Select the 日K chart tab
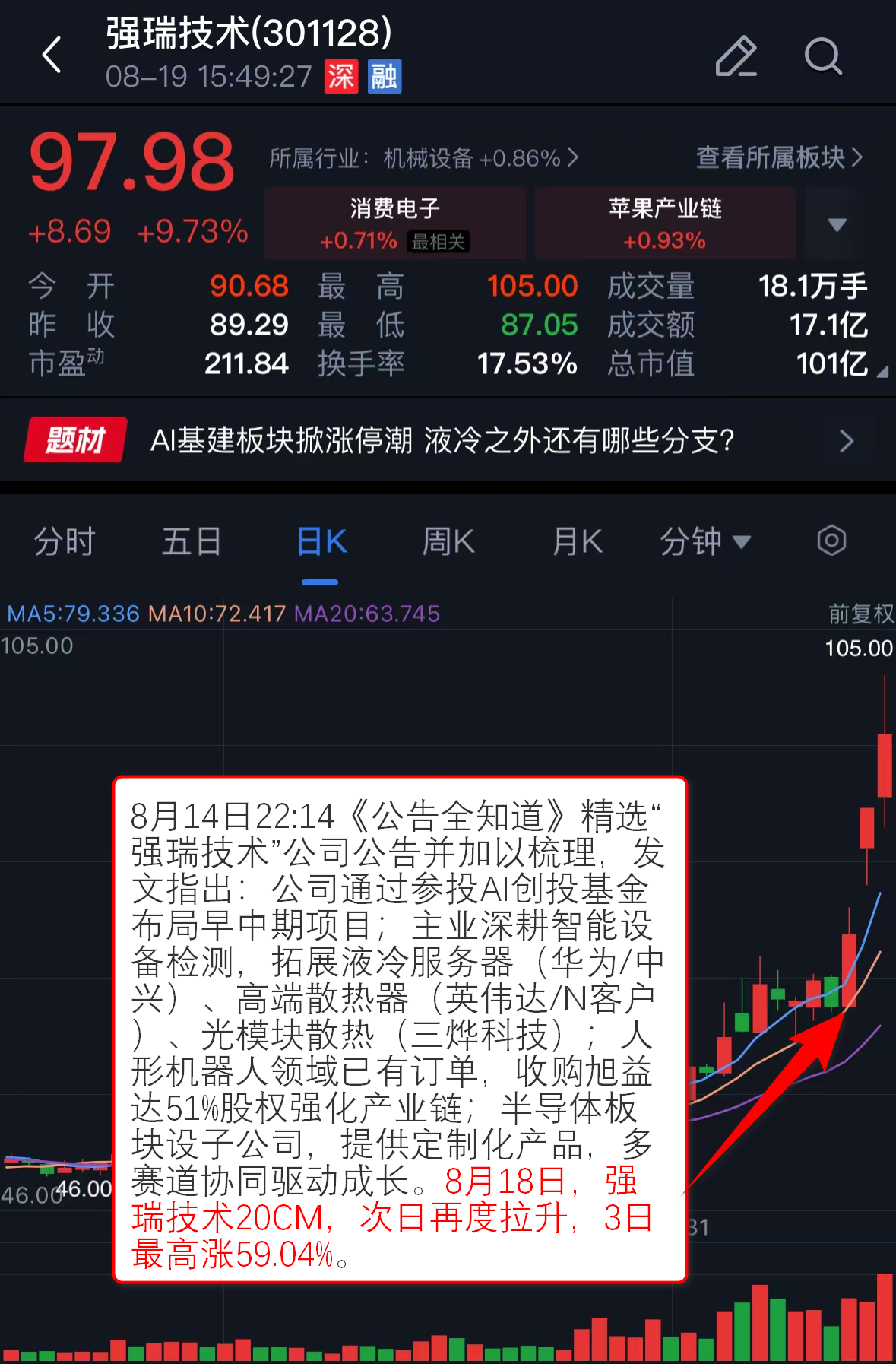Image resolution: width=896 pixels, height=1364 pixels. (321, 542)
